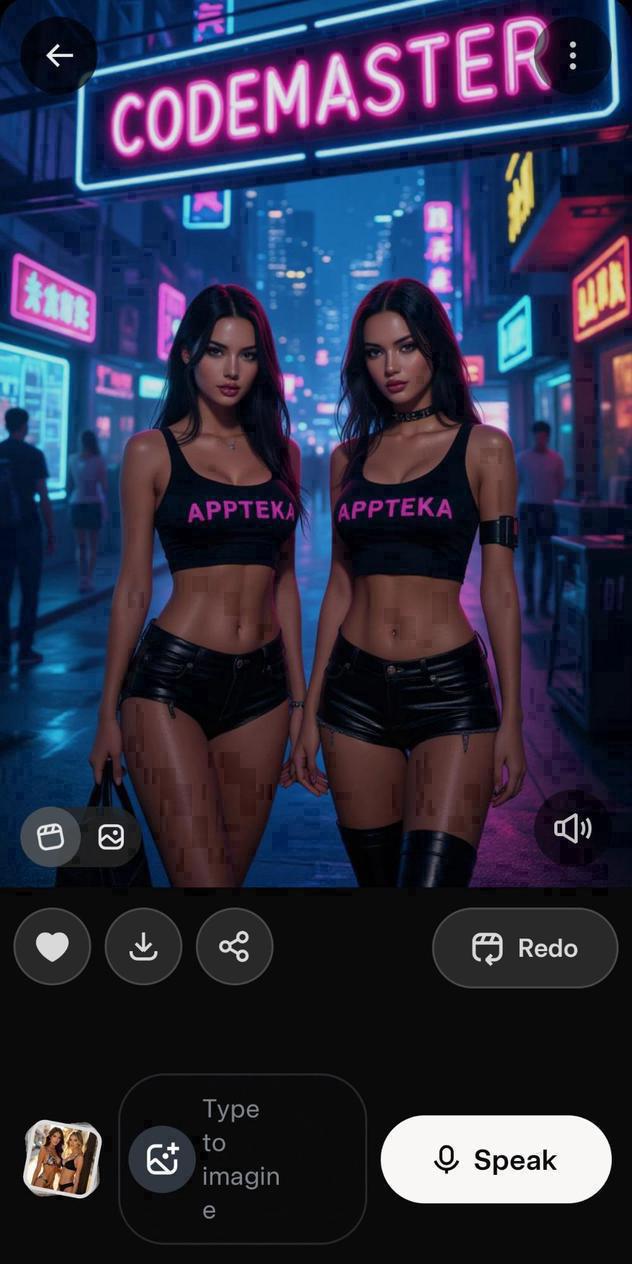Screen dimensions: 632x1264
Task: Open the three-dot overflow menu
Action: tap(572, 55)
